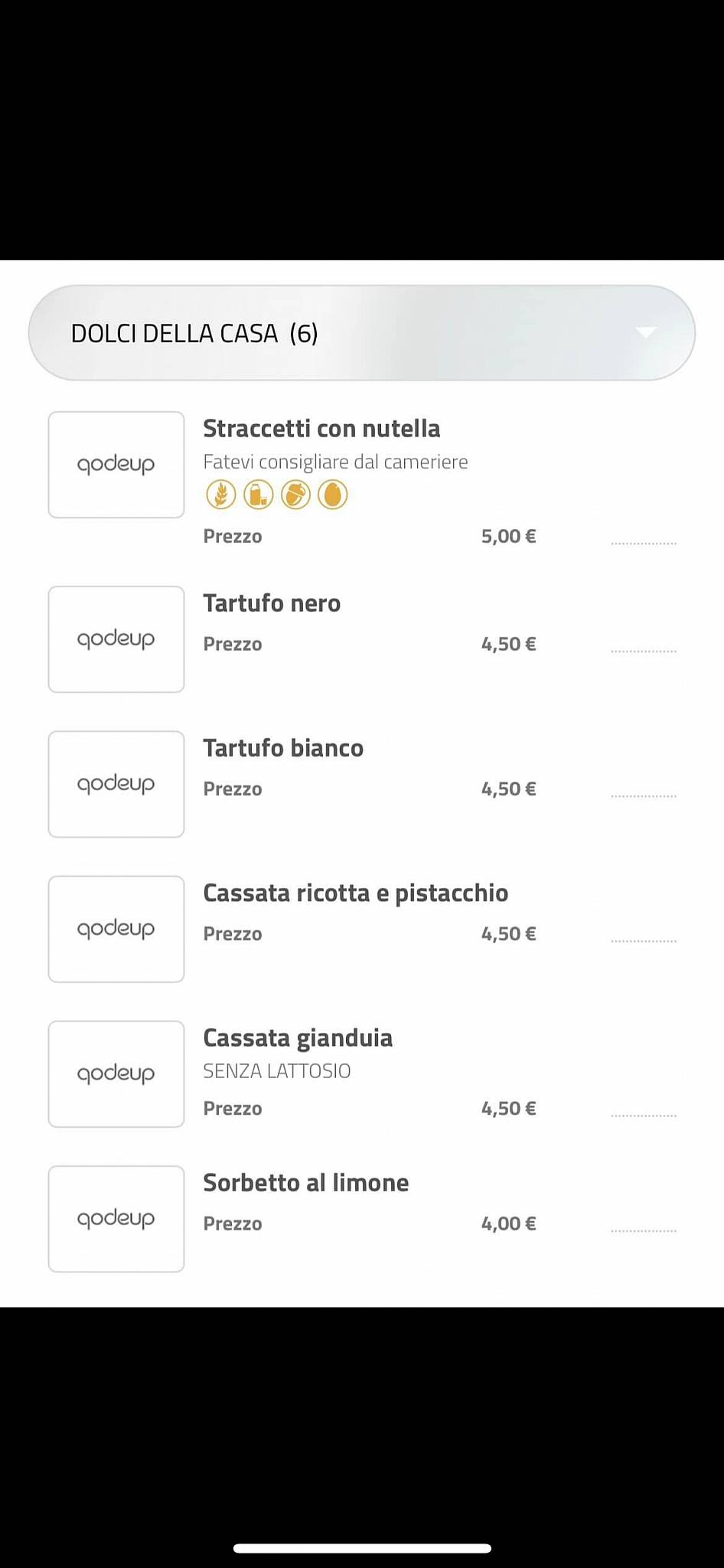Click the dropdown chevron arrow on the category bar
The image size is (724, 1568).
[647, 332]
